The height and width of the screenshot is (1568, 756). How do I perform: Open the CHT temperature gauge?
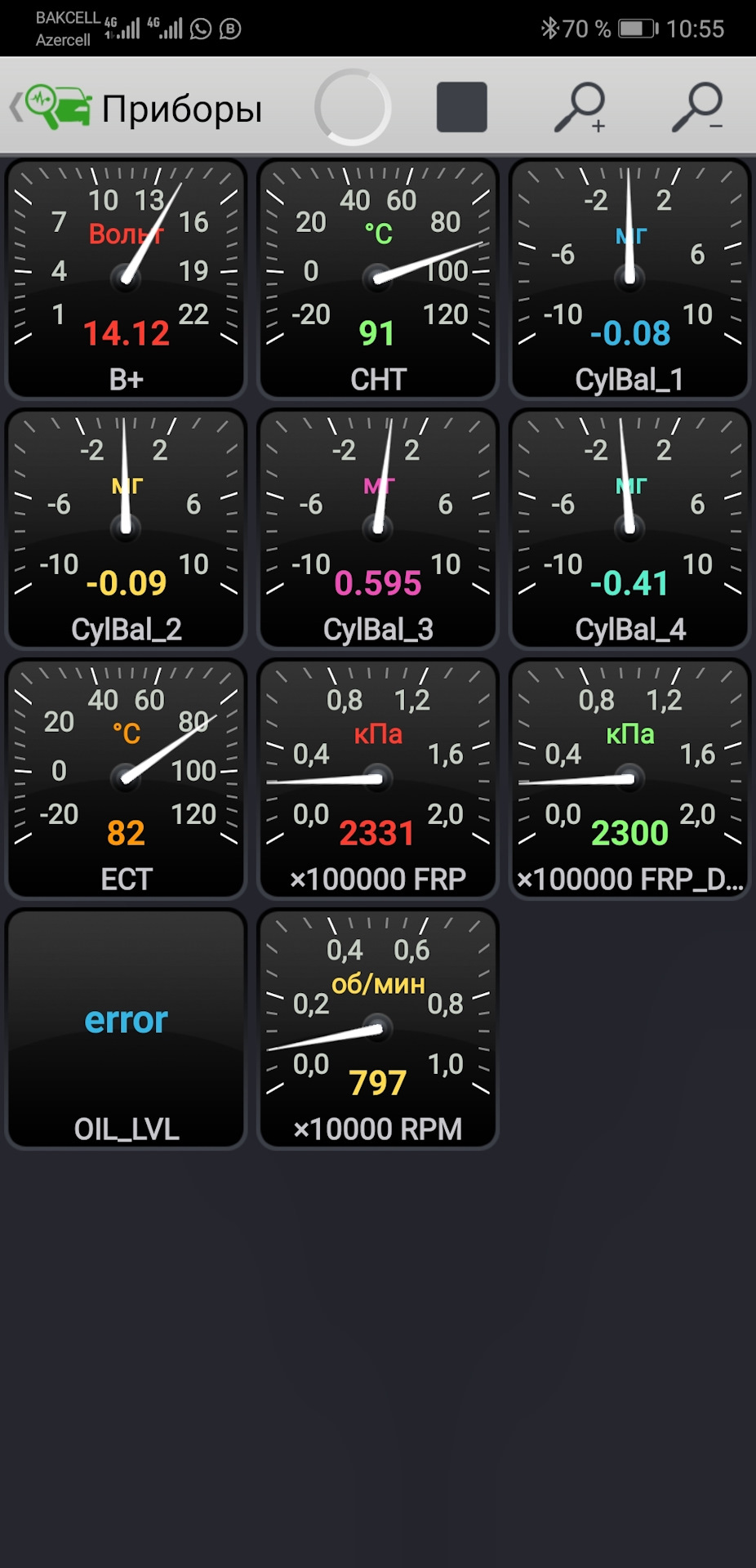378,278
